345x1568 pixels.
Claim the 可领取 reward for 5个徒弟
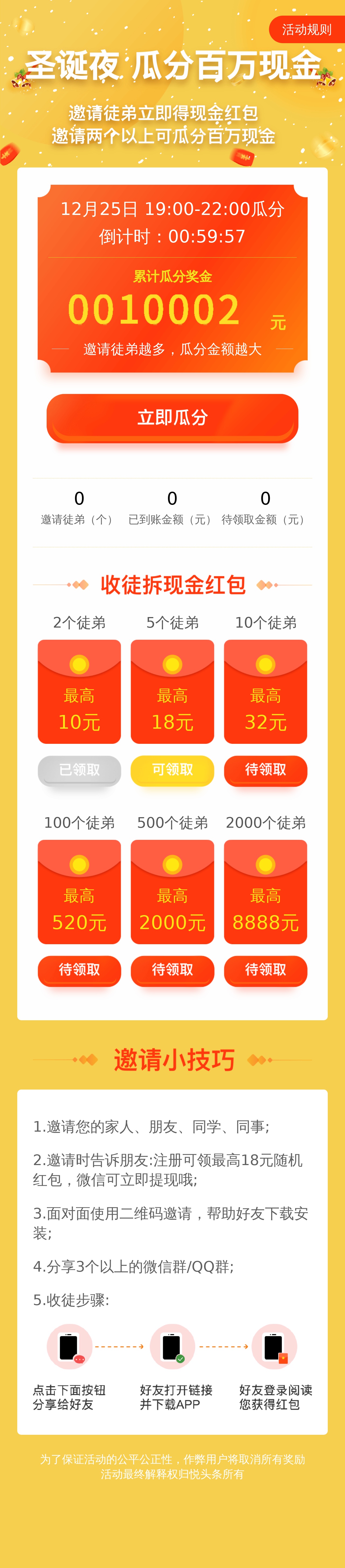(x=172, y=770)
